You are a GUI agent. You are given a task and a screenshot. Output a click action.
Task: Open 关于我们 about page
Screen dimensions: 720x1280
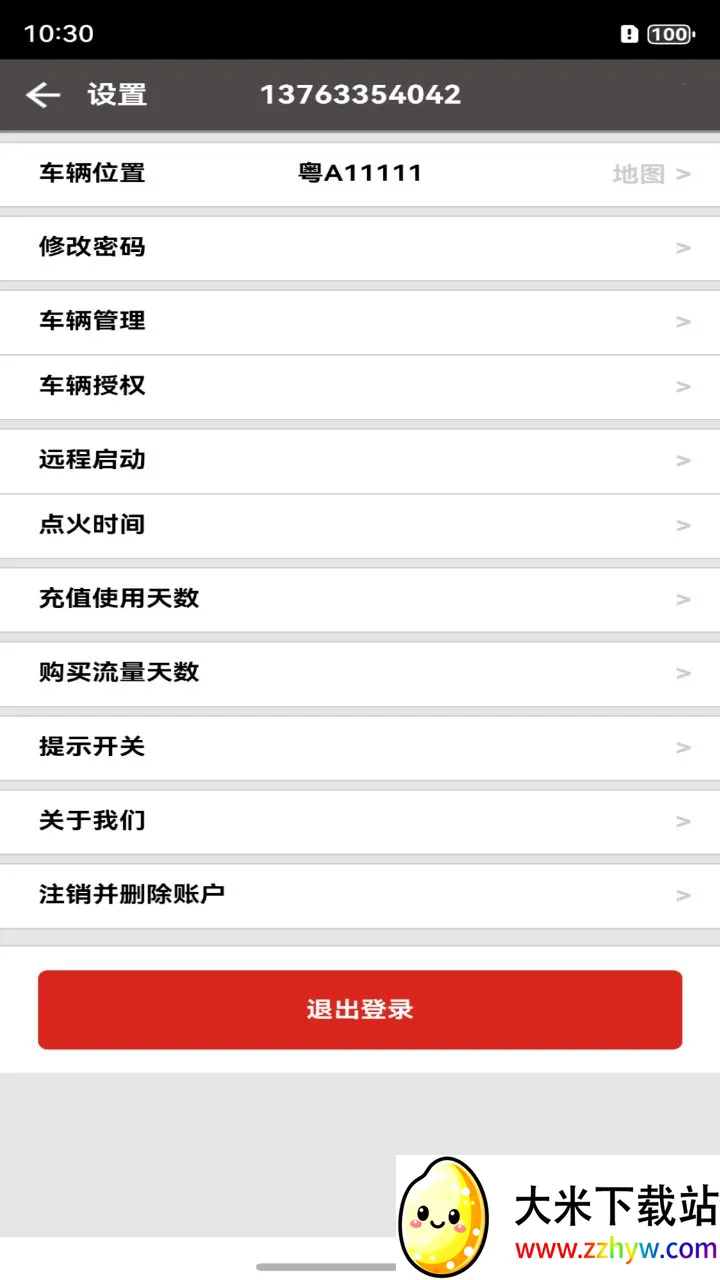92,820
